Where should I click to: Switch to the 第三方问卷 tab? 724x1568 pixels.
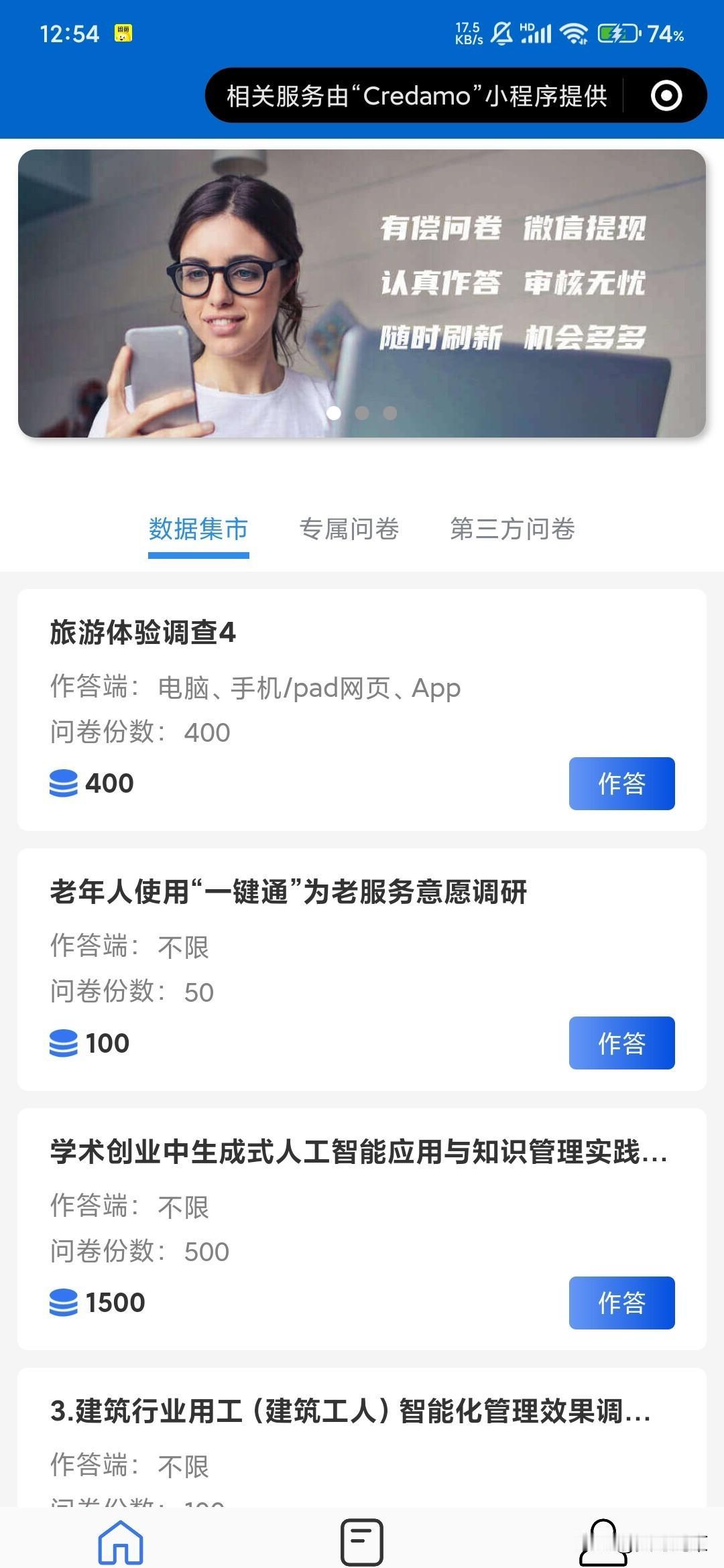(x=514, y=529)
